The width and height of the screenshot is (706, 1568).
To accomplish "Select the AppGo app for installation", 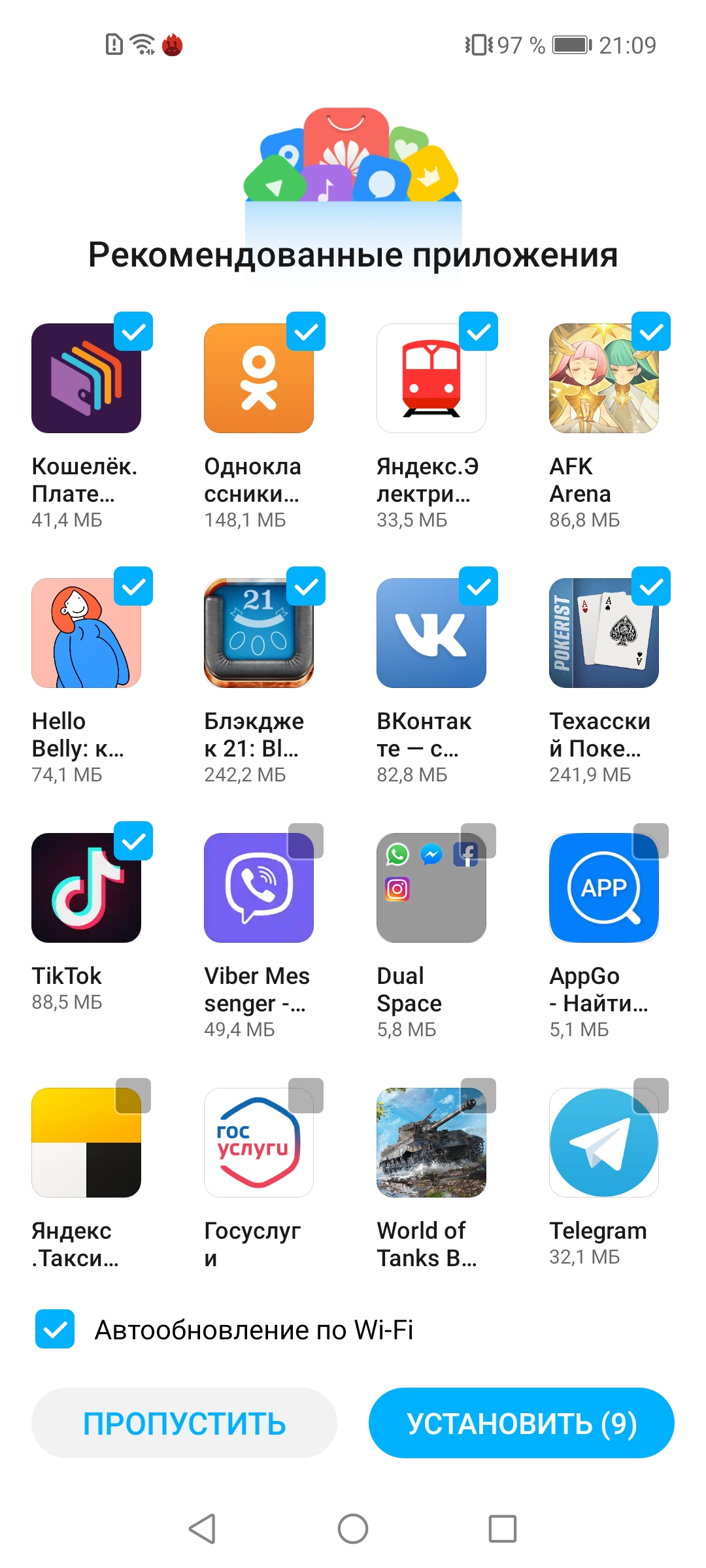I will [x=651, y=841].
